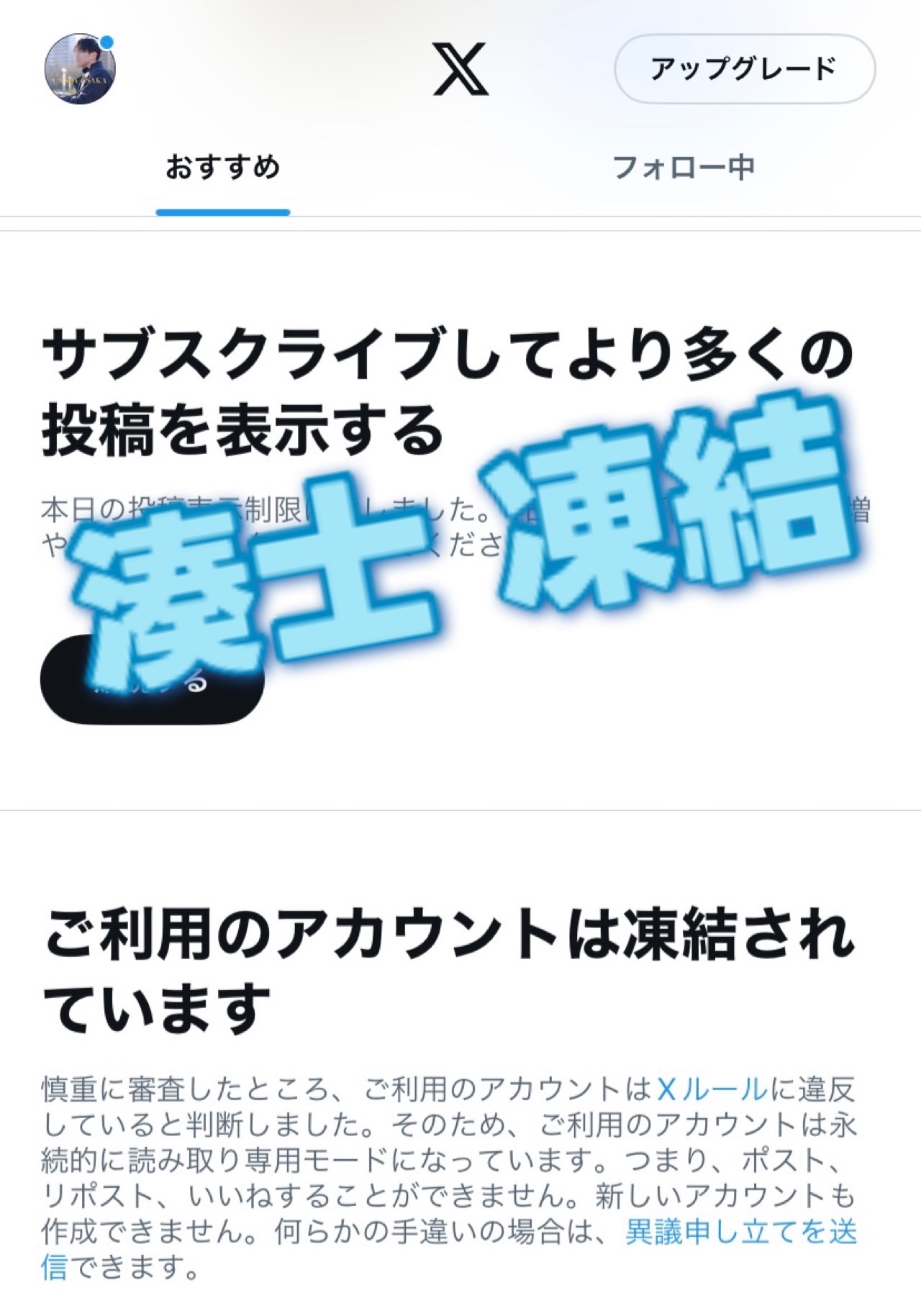921x1316 pixels.
Task: Open the profile avatar menu
Action: pos(80,69)
